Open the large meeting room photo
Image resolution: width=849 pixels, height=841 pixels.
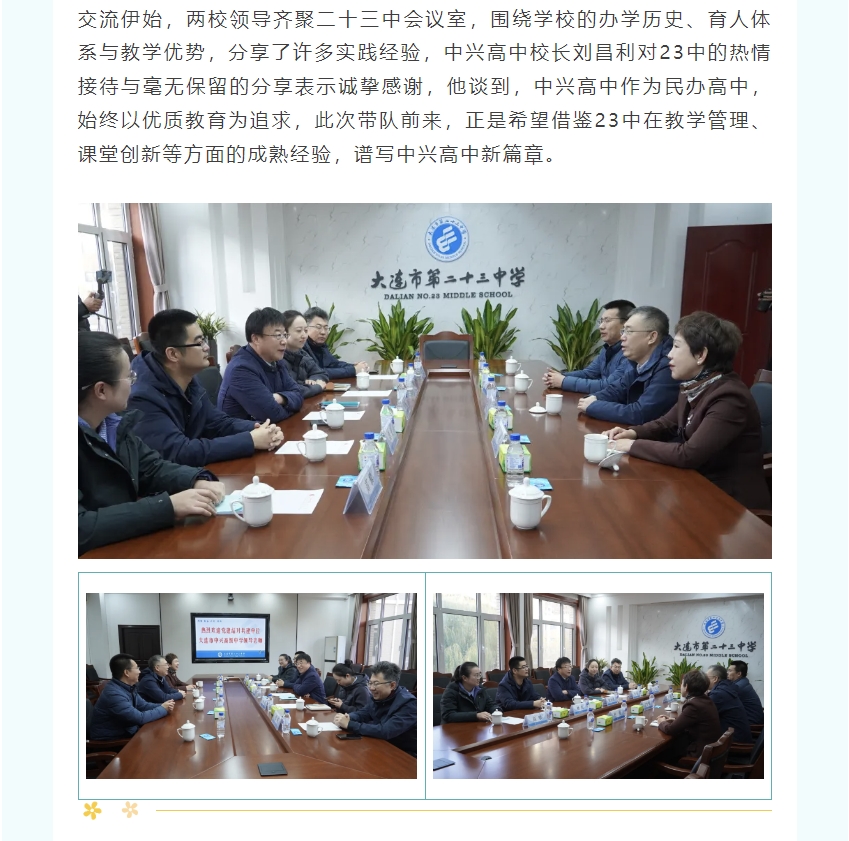click(x=424, y=381)
